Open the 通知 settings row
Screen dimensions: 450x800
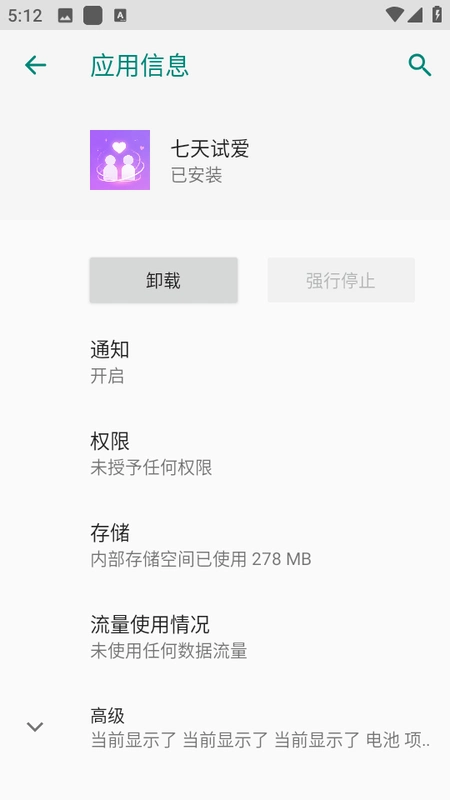tap(225, 362)
